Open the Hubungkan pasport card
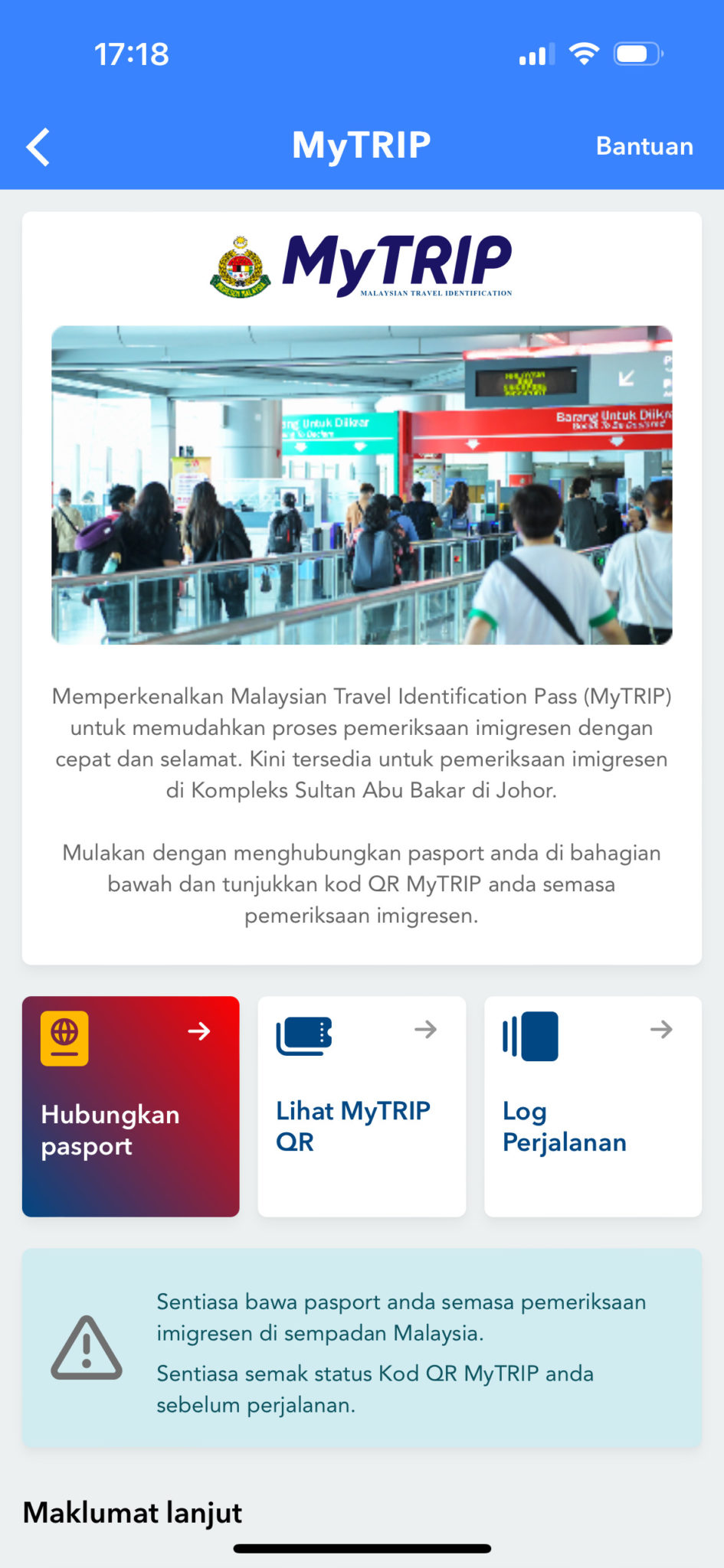This screenshot has height=1568, width=724. [x=130, y=1106]
